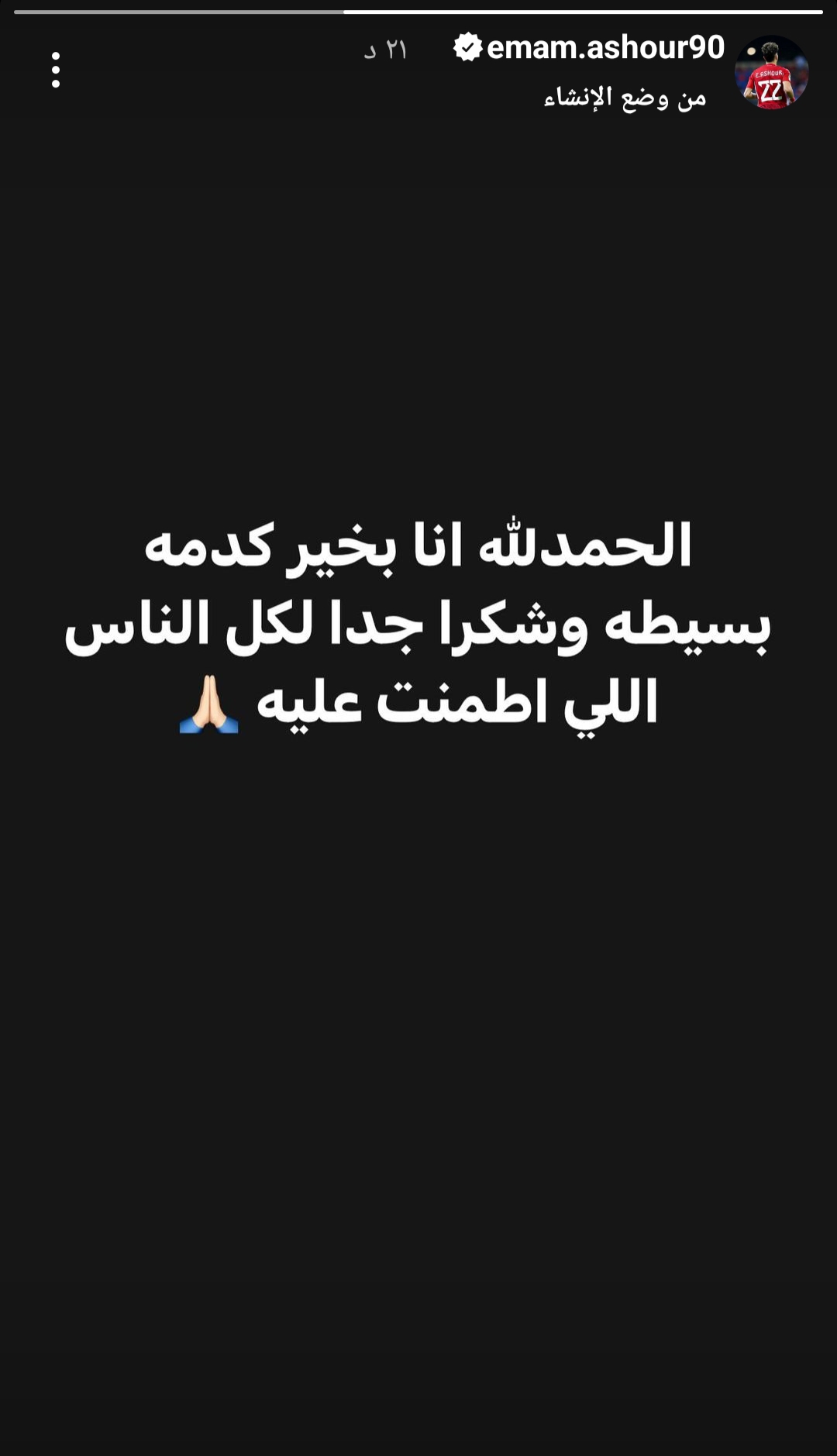Tap the 'من وضع الإنشاء' label

tap(625, 98)
